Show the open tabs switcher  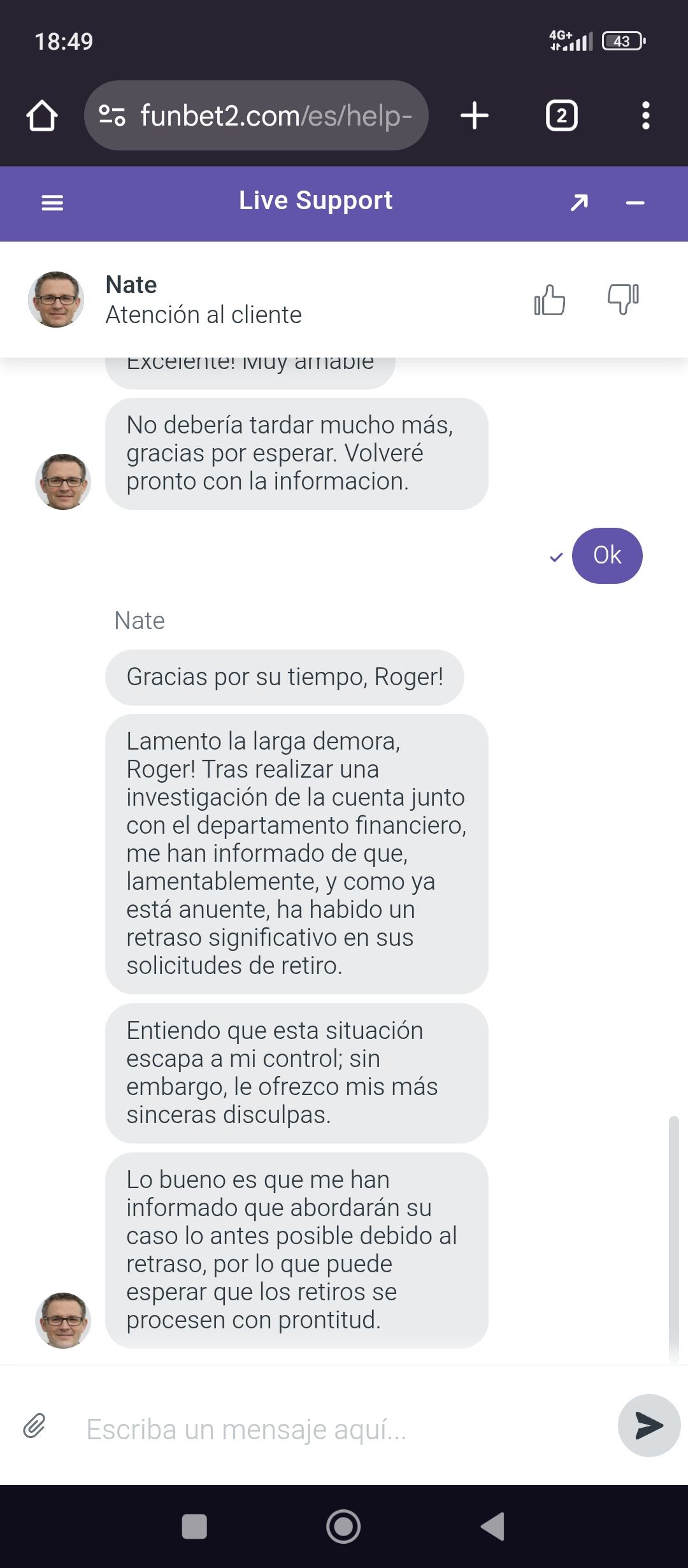coord(561,115)
